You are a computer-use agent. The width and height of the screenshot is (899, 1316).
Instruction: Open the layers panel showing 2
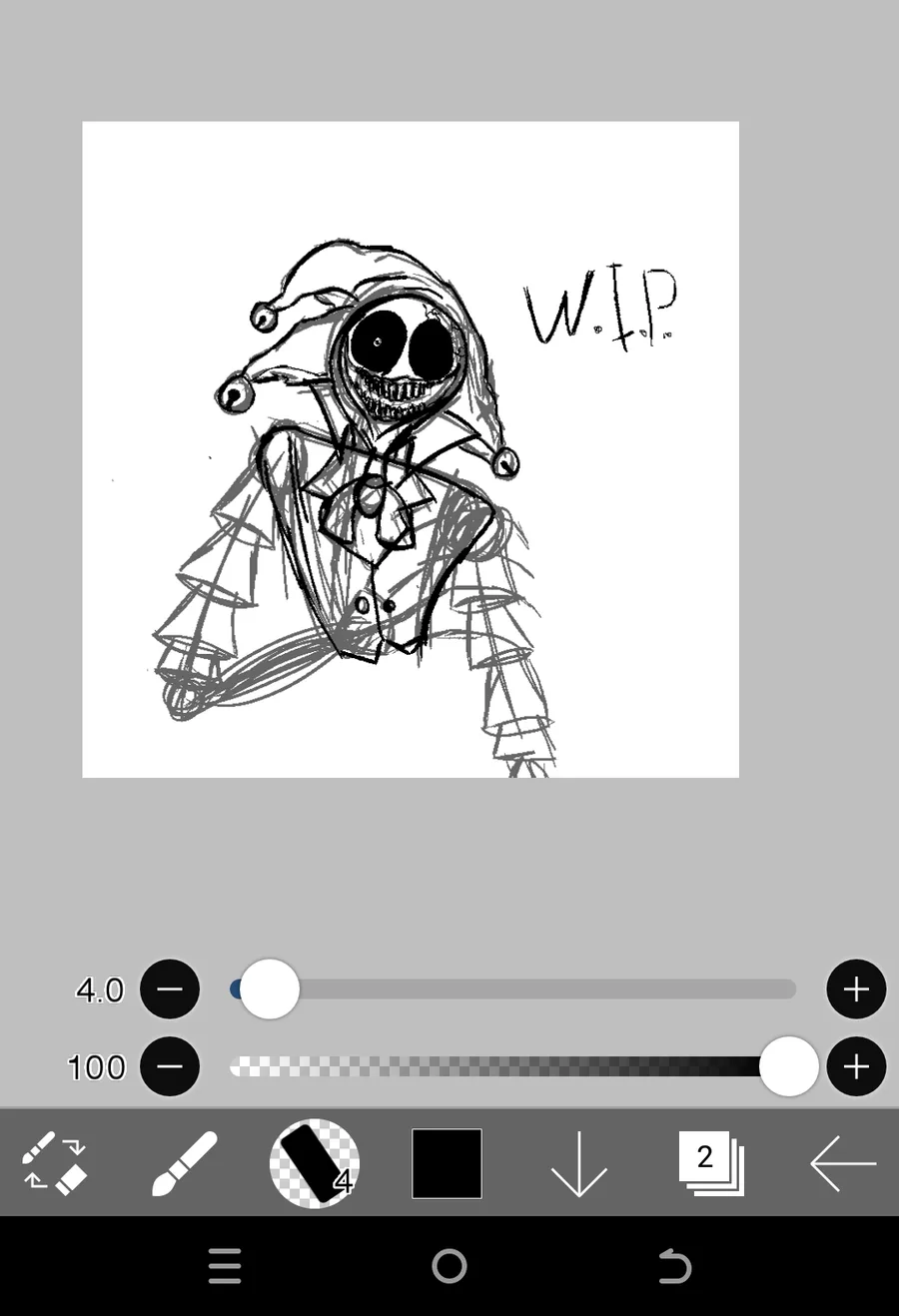[x=710, y=1163]
